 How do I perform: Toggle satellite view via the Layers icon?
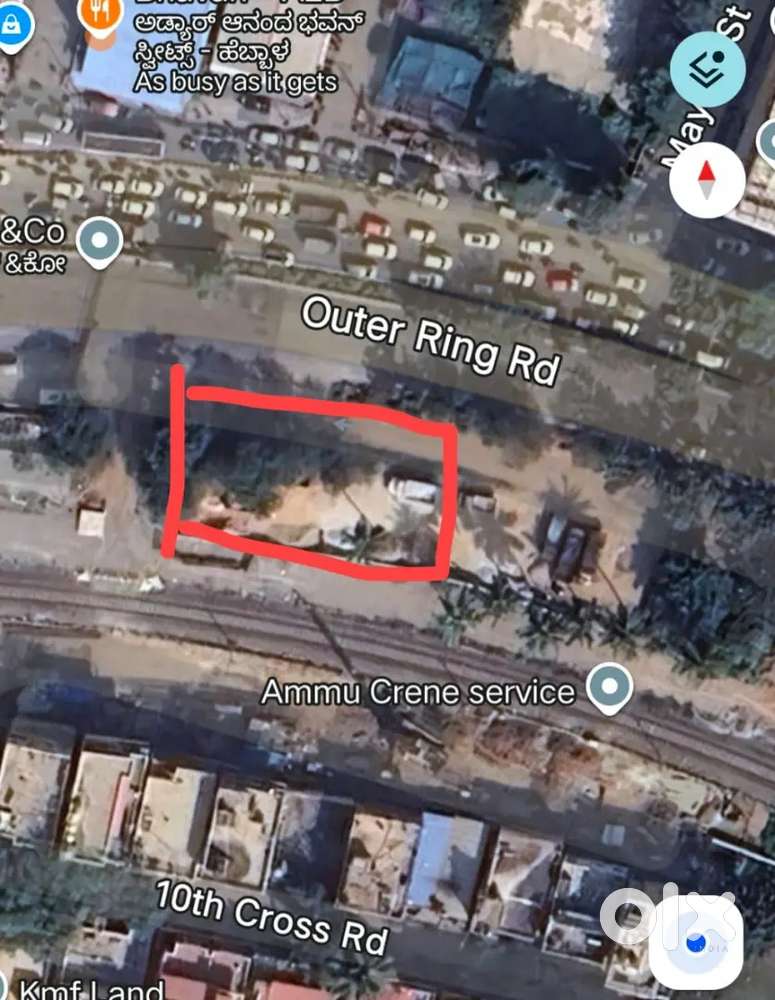[x=710, y=67]
